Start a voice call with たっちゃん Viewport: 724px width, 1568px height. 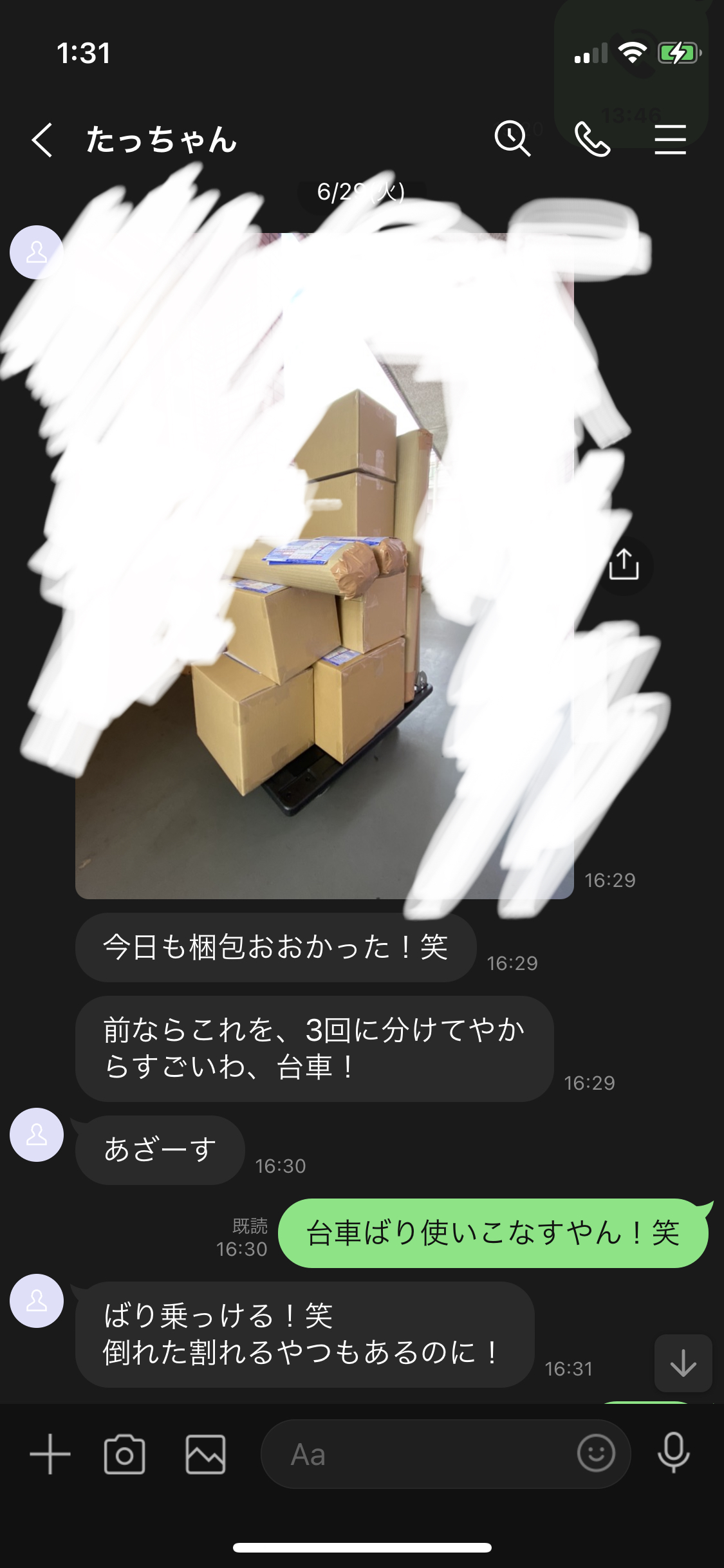(x=592, y=140)
